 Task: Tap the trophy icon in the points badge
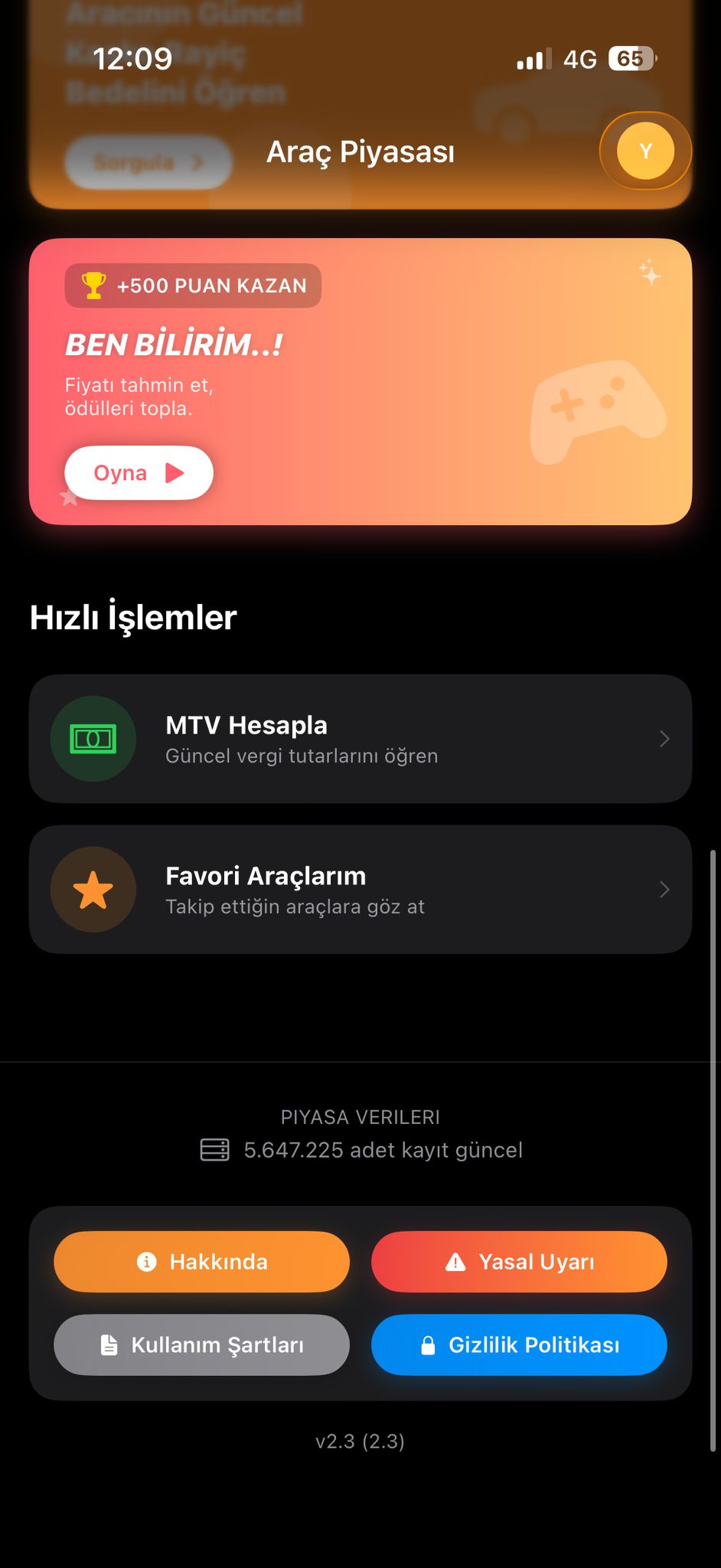click(93, 285)
